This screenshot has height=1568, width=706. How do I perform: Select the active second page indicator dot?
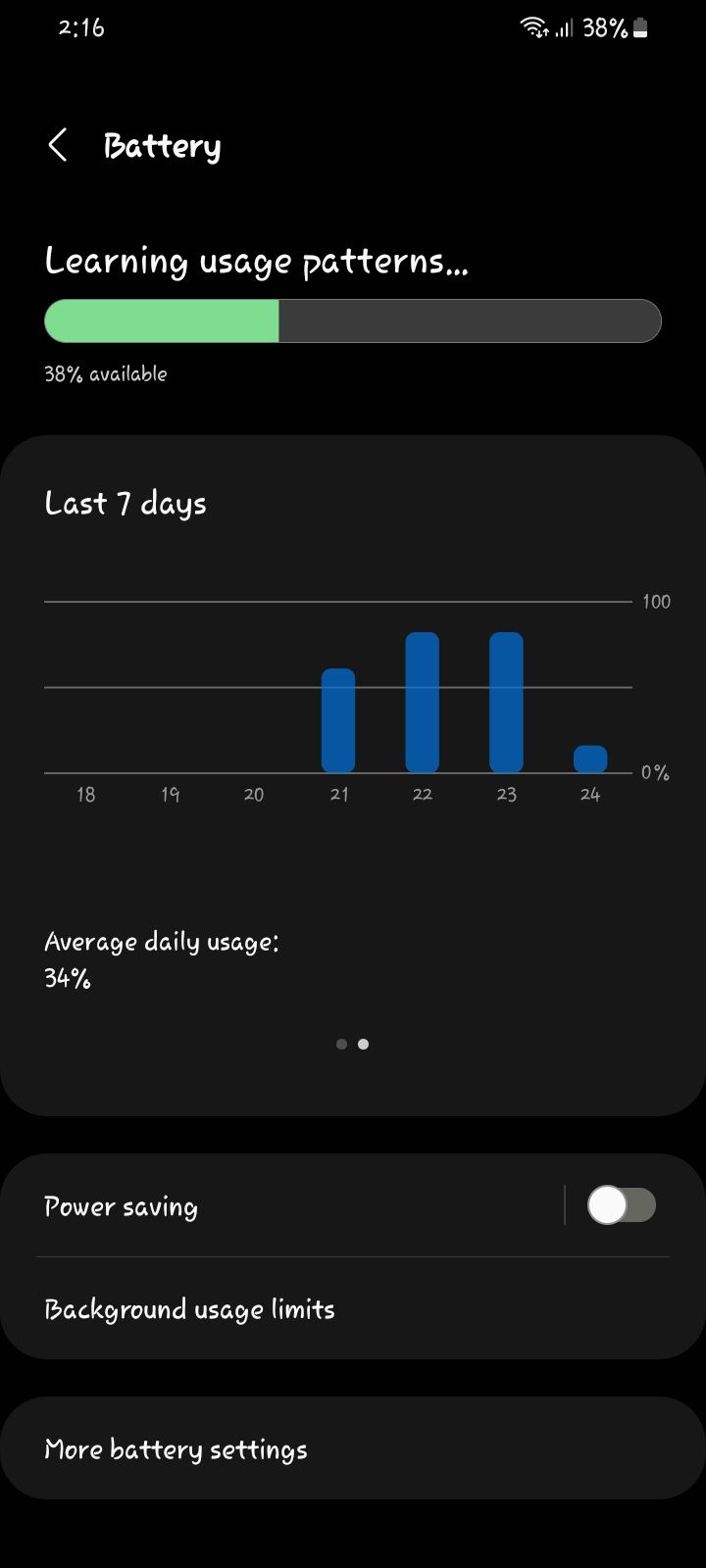click(x=363, y=1044)
